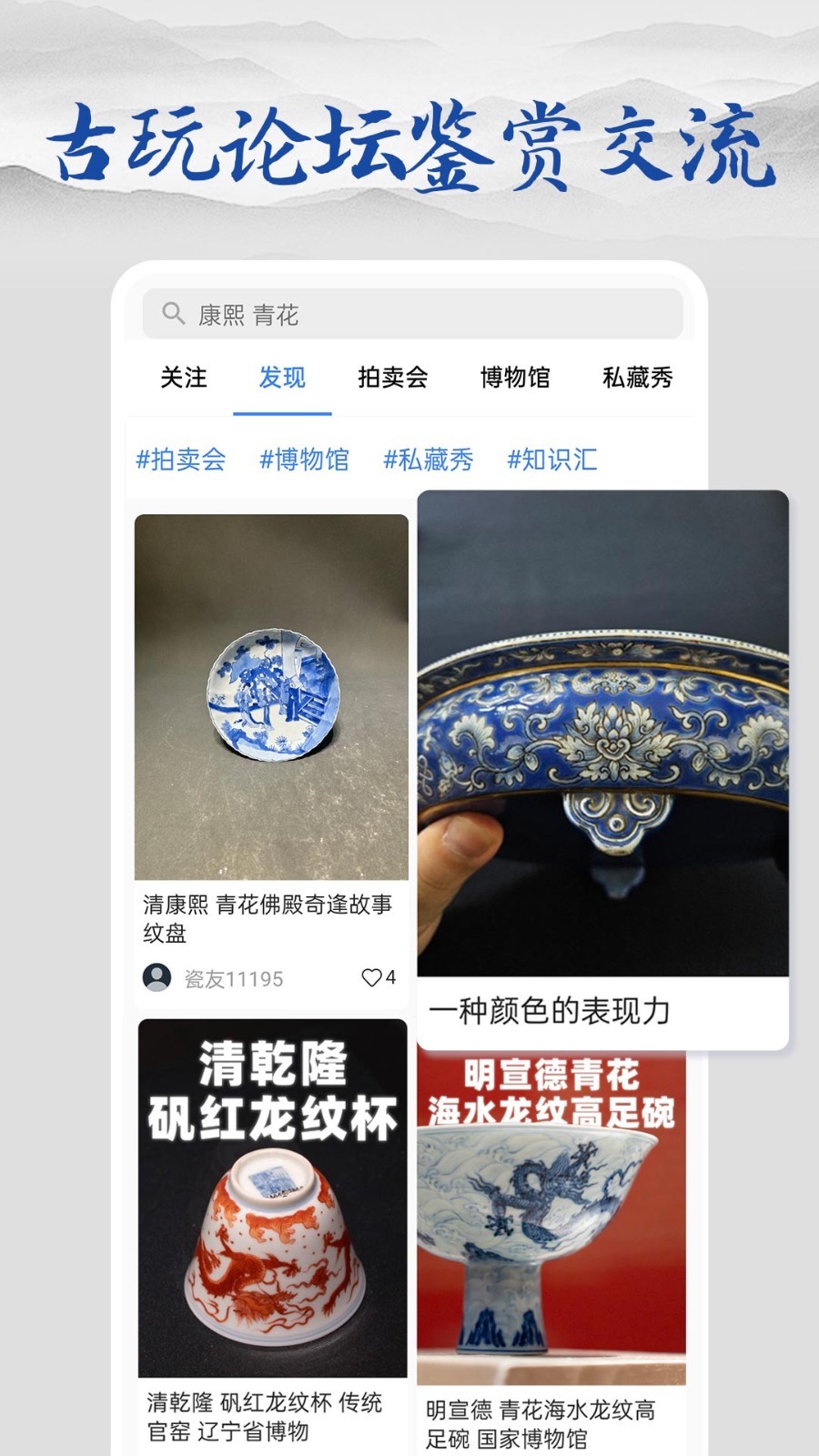The height and width of the screenshot is (1456, 819).
Task: Browse posts under #知识汇 hashtag
Action: [553, 460]
